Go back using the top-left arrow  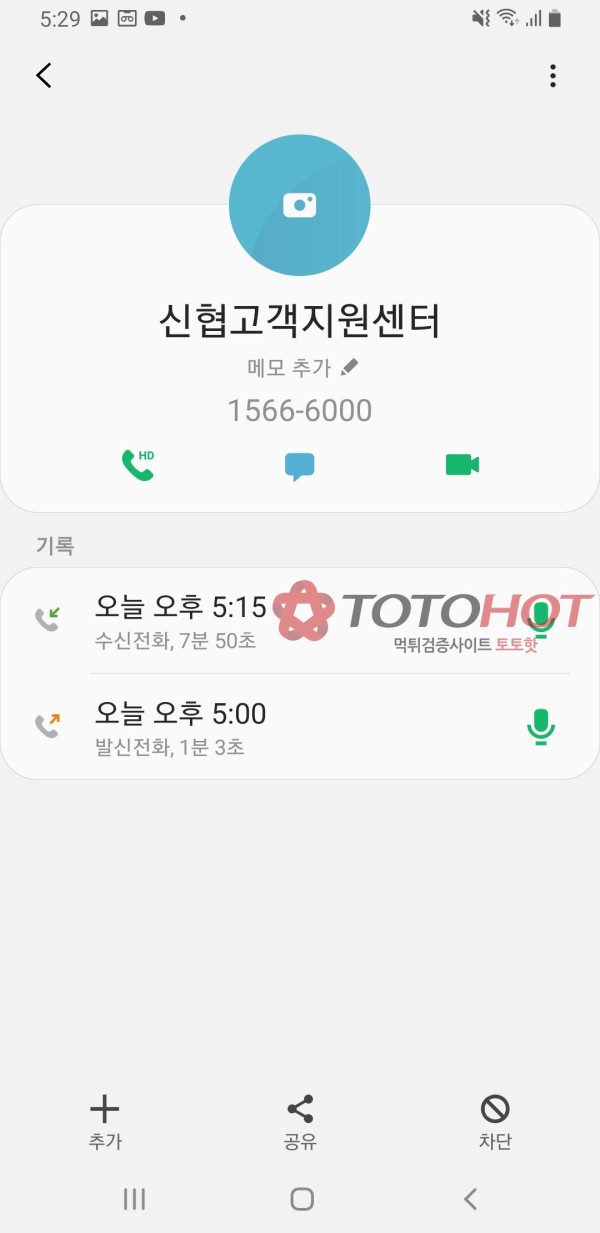[x=43, y=76]
